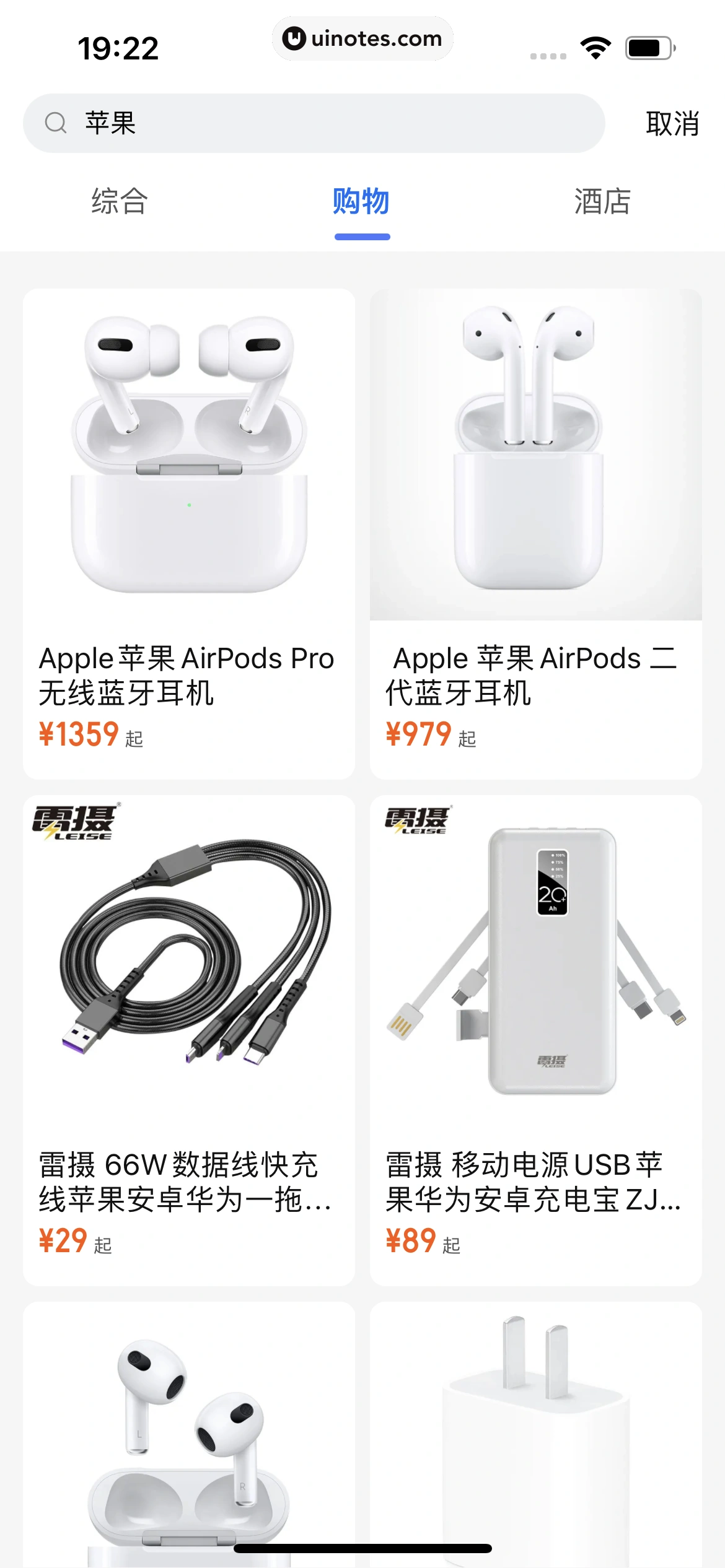This screenshot has height=1568, width=725.
Task: Cancel the search with 取消
Action: click(x=672, y=124)
